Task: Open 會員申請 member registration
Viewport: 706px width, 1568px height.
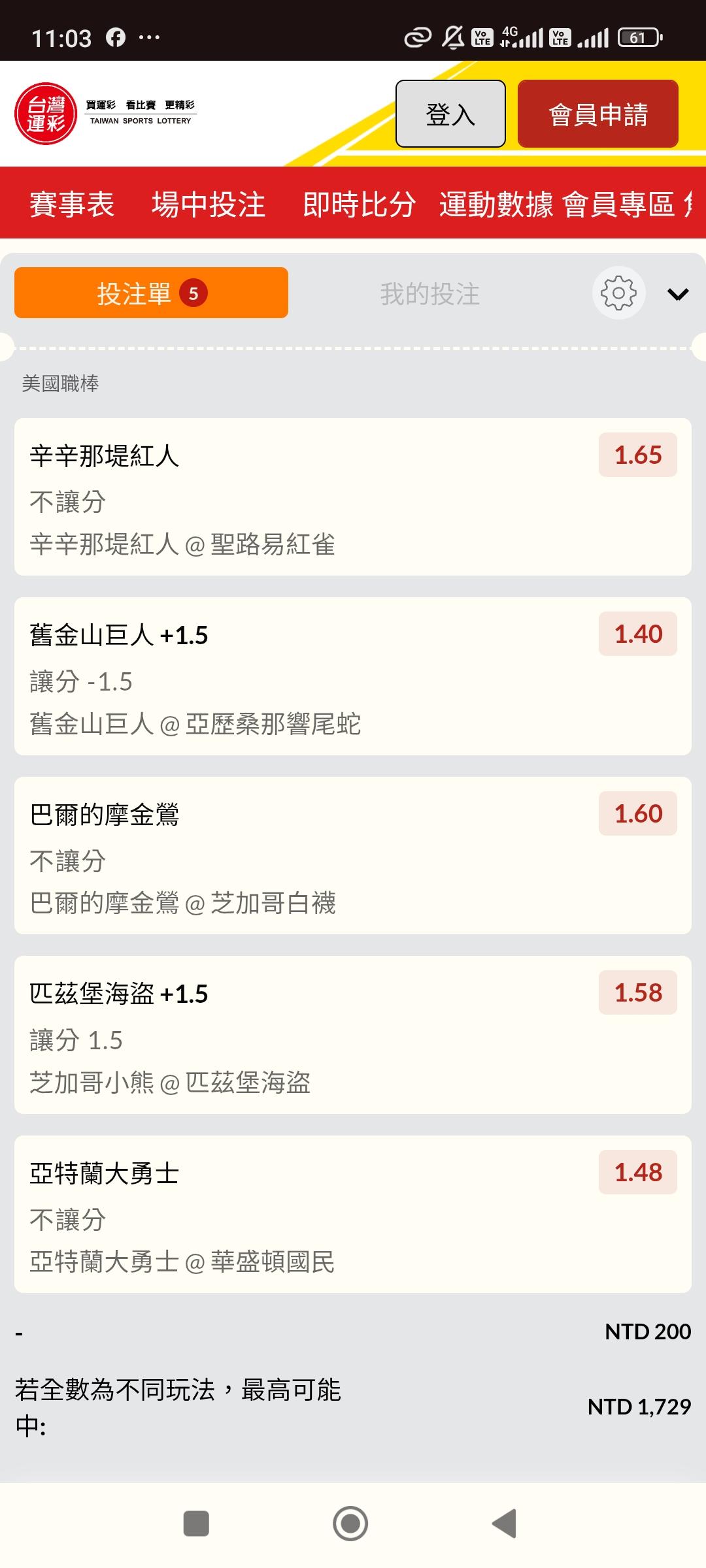Action: click(598, 114)
